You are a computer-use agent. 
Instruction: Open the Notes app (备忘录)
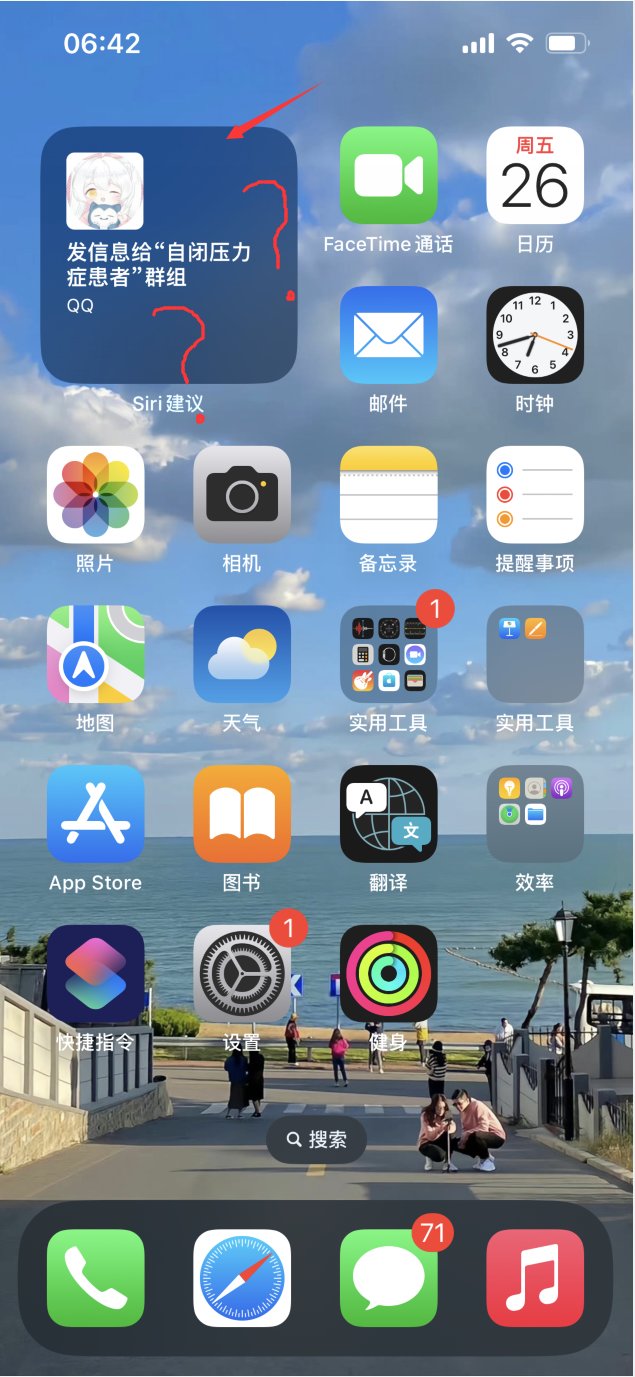pyautogui.click(x=388, y=494)
